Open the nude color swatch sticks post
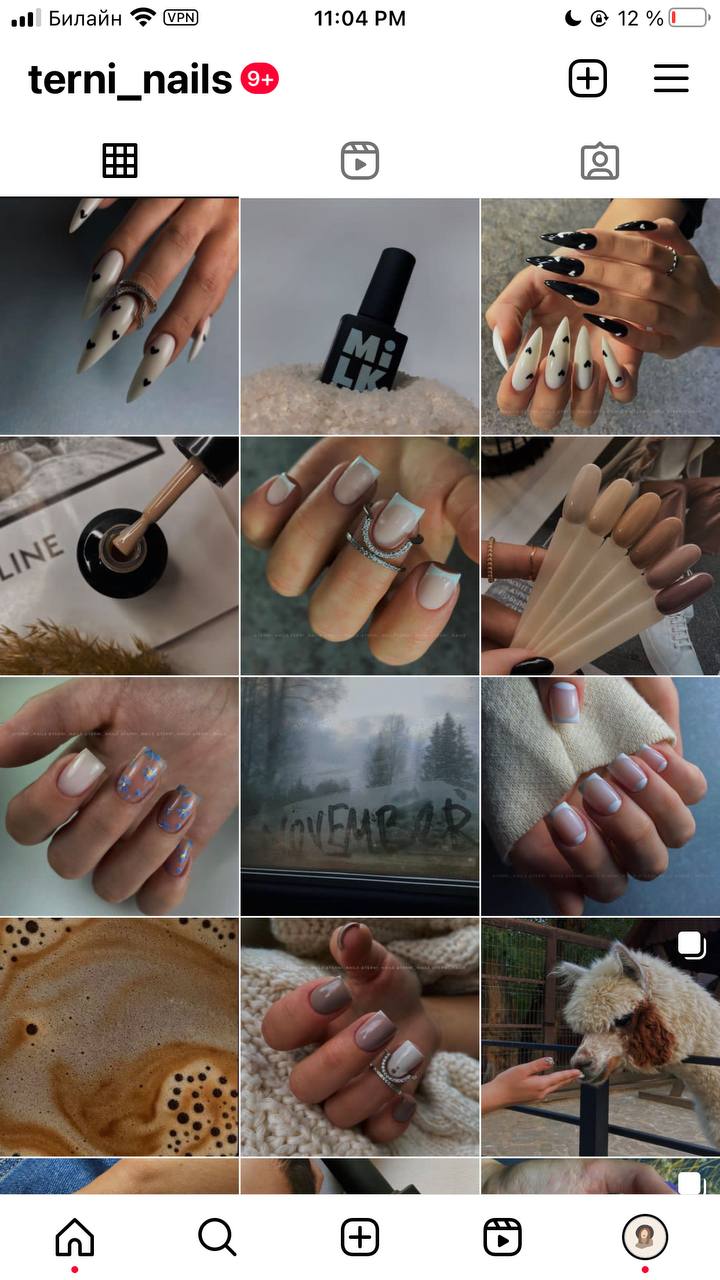Screen dimensions: 720x1280 coord(601,556)
